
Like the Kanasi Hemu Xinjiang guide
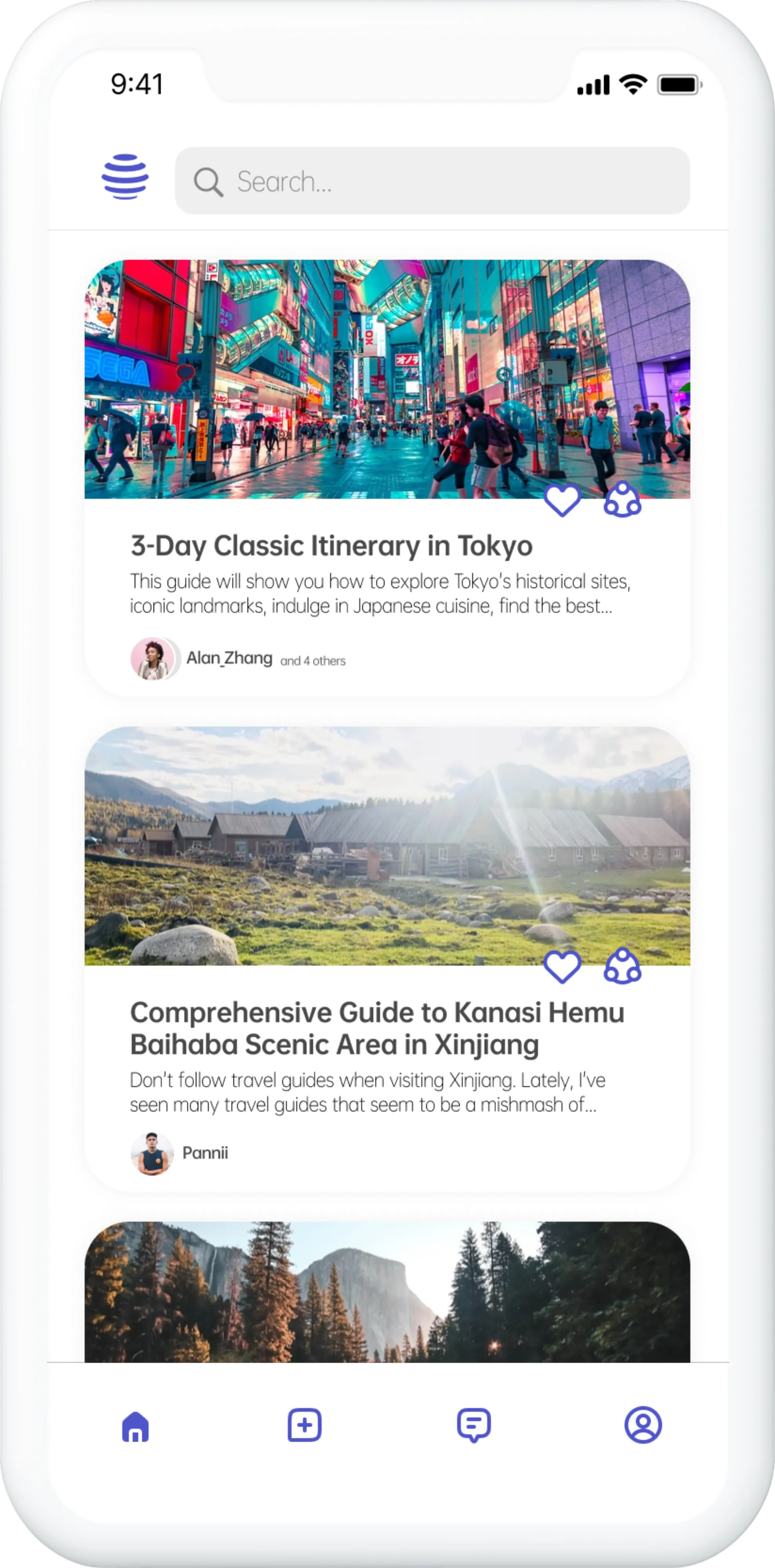[x=561, y=967]
